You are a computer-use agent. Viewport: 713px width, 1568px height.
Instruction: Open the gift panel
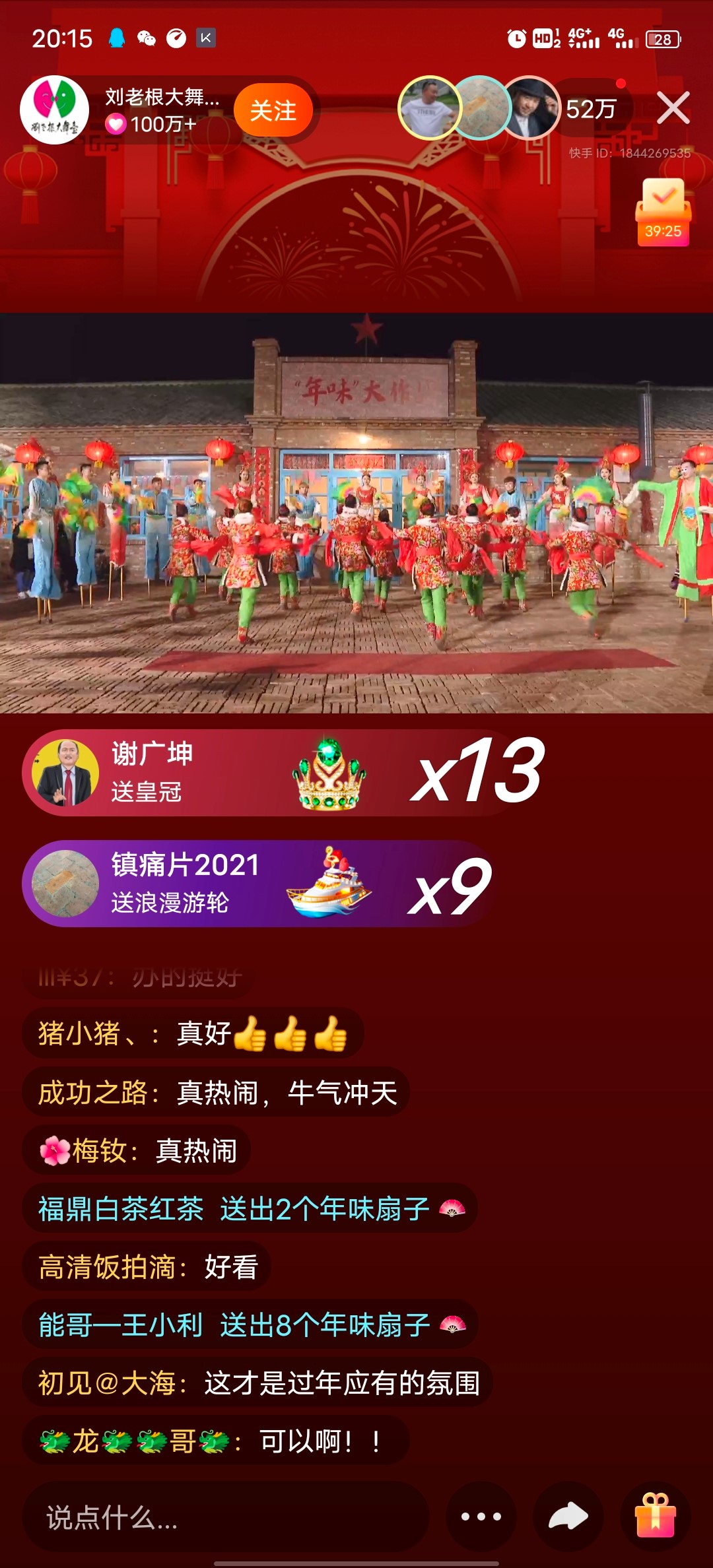[x=656, y=1517]
